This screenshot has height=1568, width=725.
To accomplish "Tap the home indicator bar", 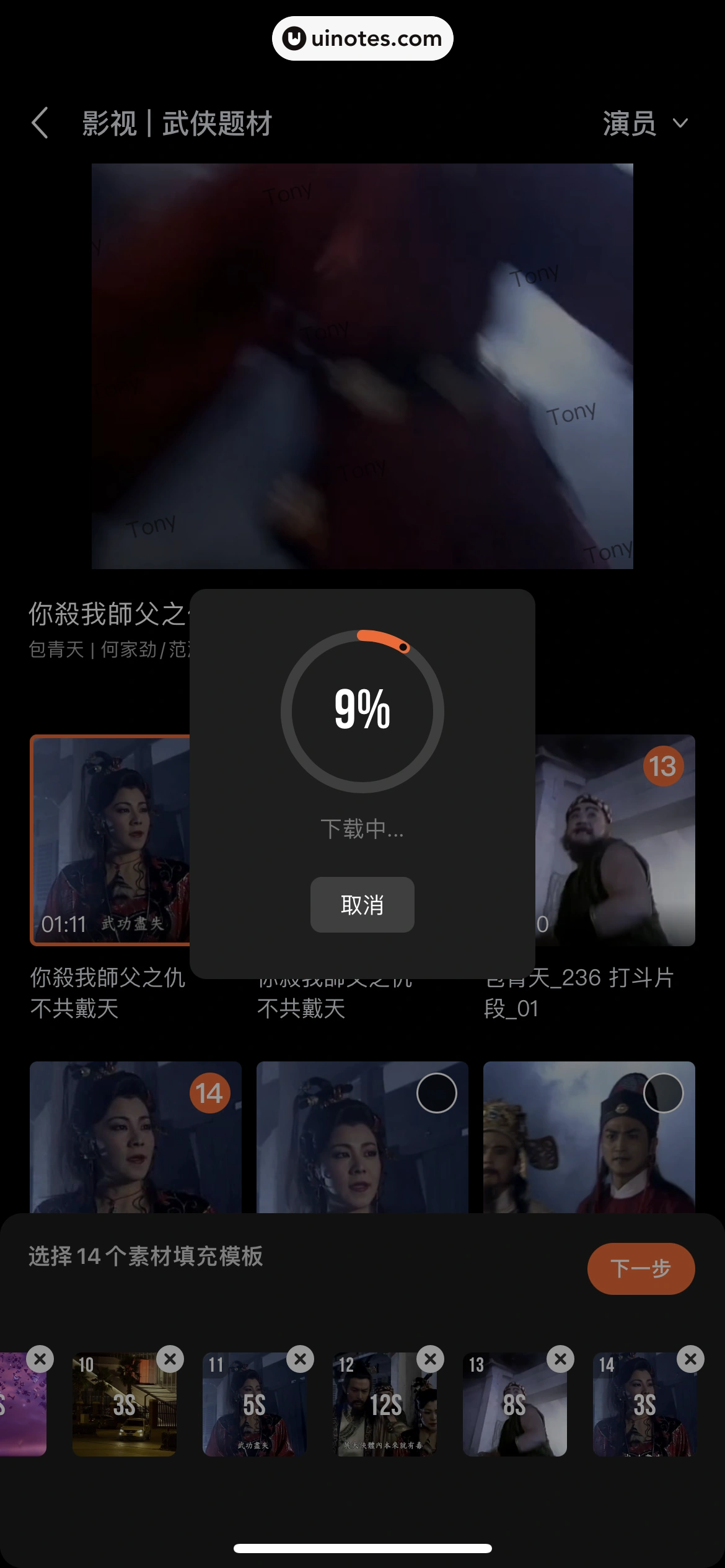I will (x=362, y=1547).
